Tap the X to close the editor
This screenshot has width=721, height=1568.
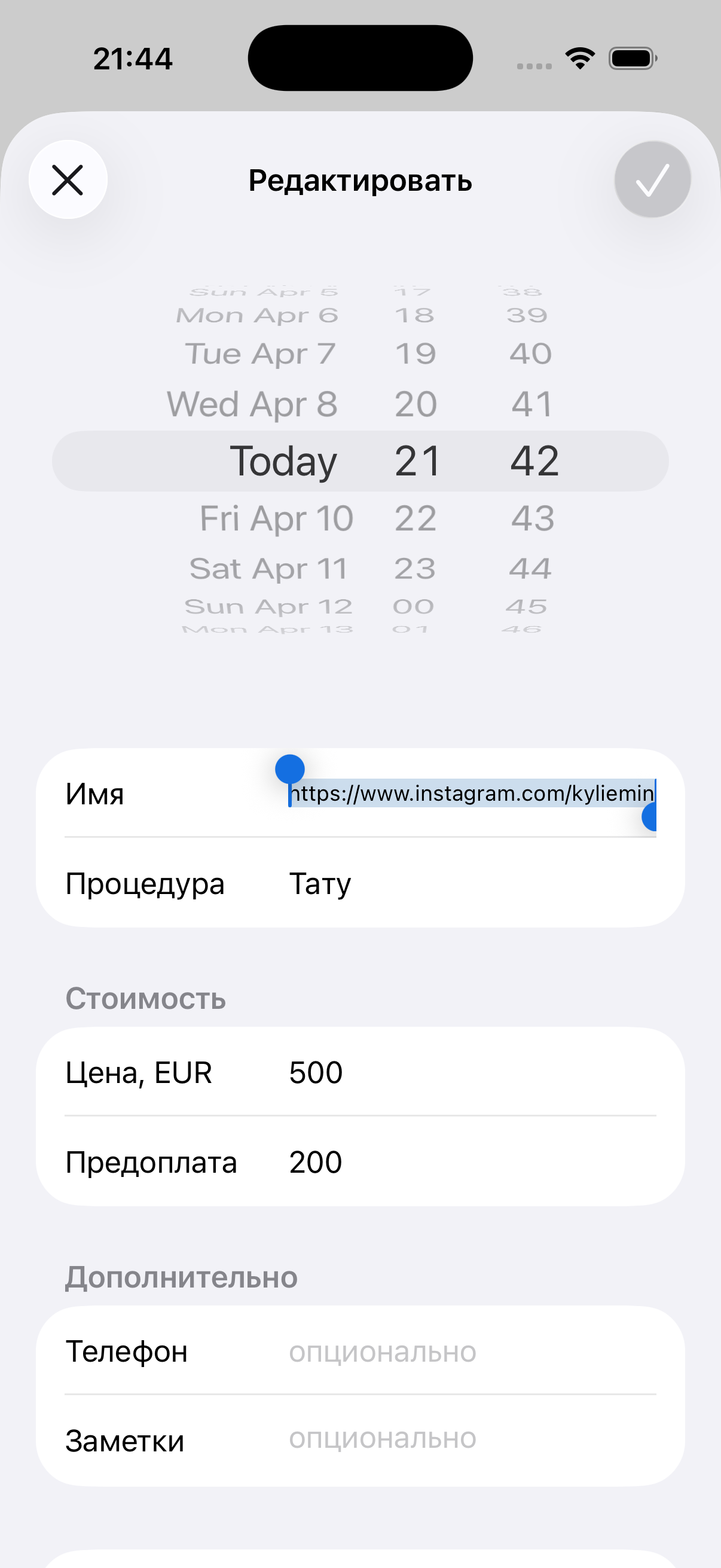tap(68, 179)
